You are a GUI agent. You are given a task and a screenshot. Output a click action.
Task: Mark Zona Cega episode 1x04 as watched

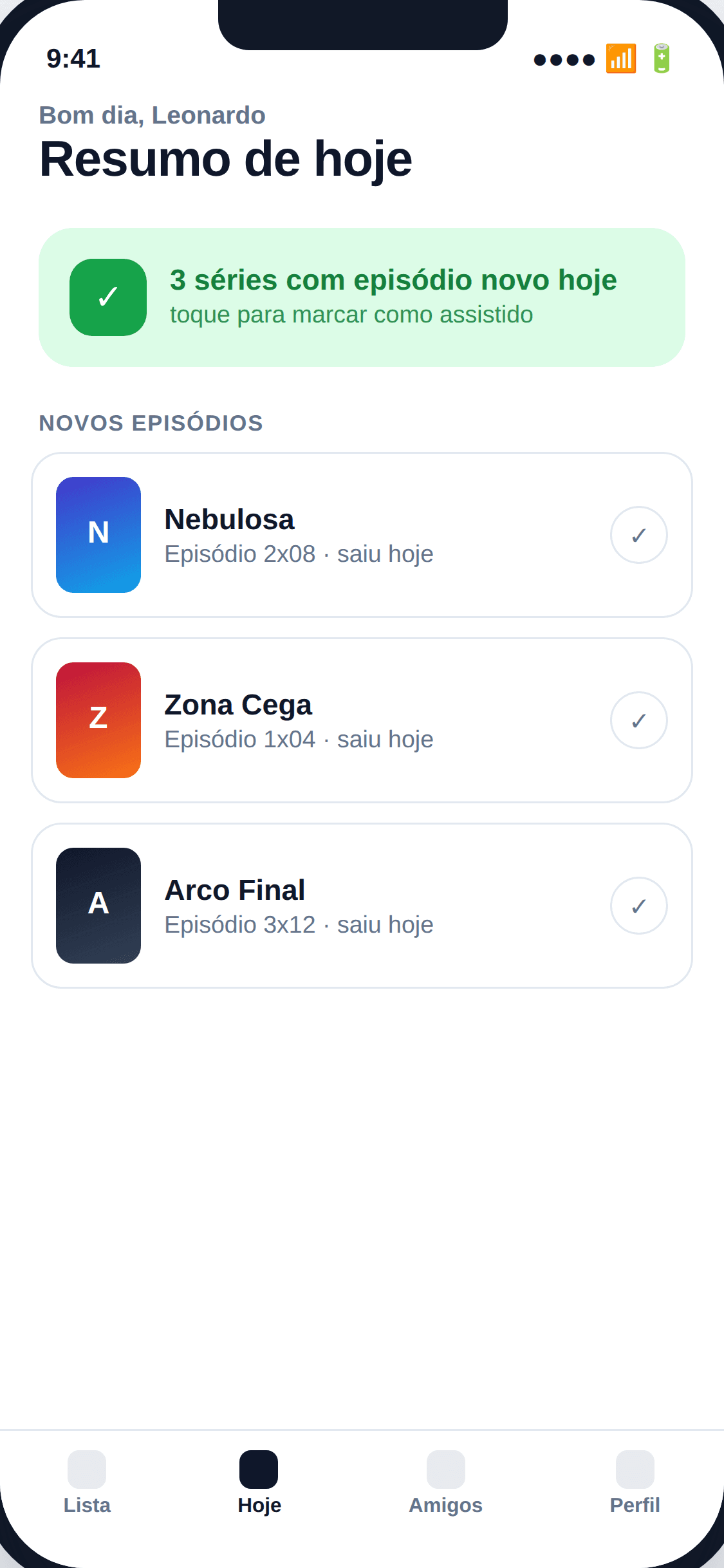[x=638, y=720]
